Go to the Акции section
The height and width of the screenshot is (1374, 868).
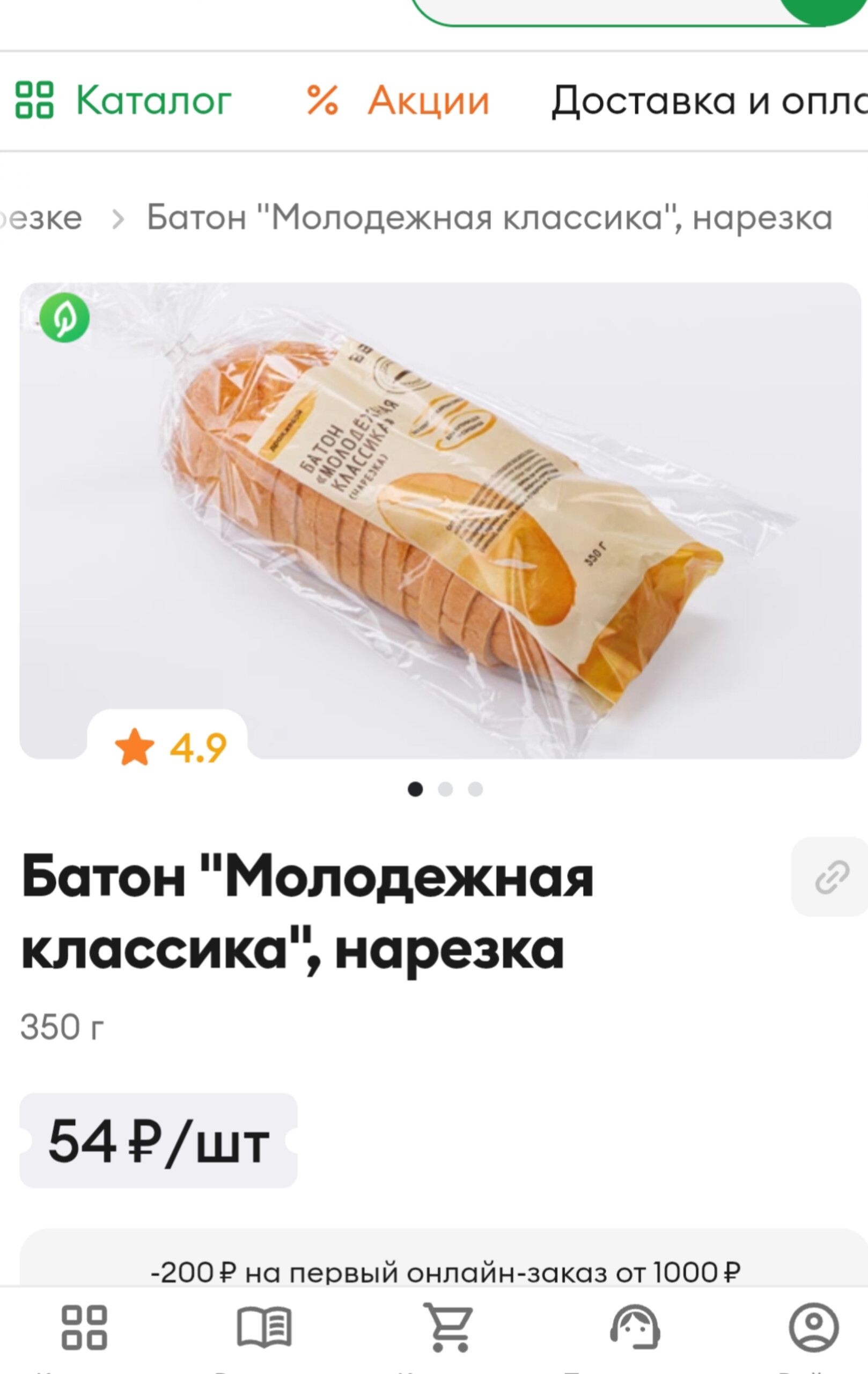[398, 100]
